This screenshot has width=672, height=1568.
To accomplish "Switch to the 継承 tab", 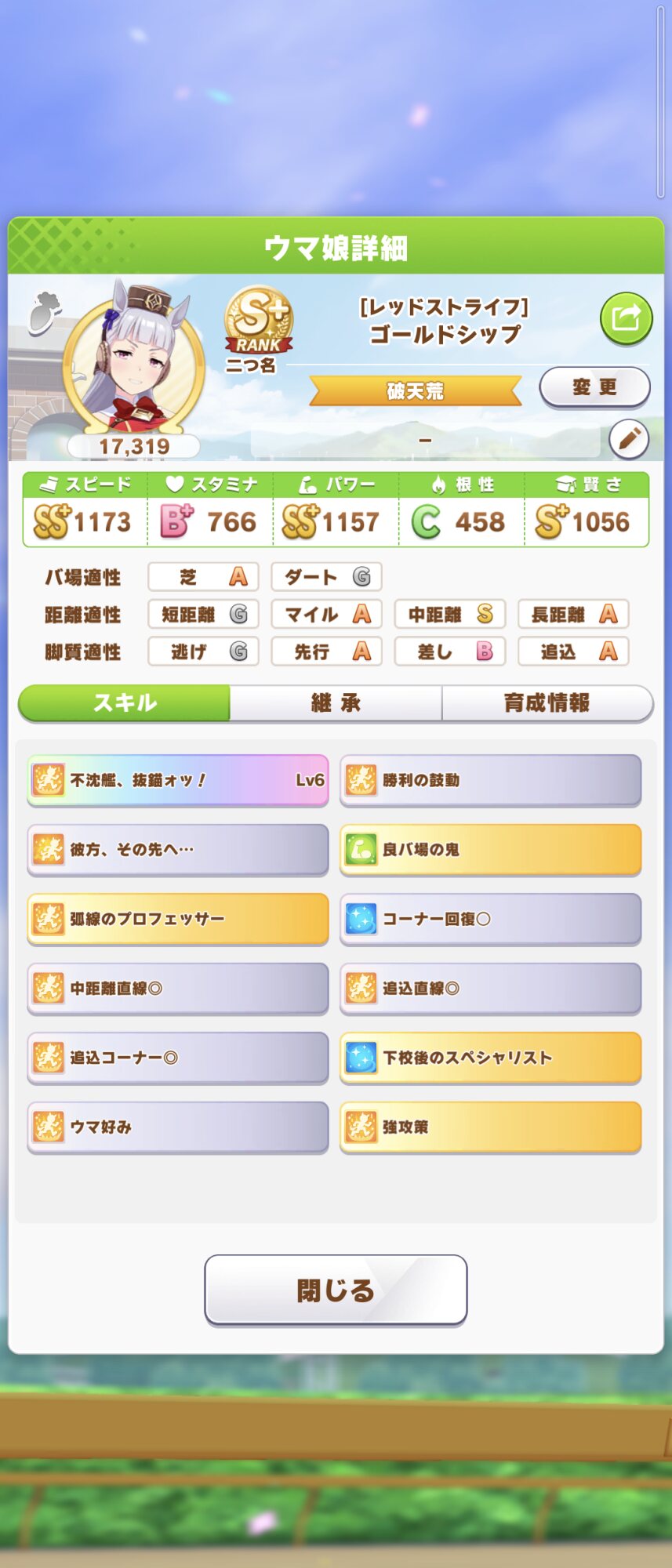I will 336,703.
